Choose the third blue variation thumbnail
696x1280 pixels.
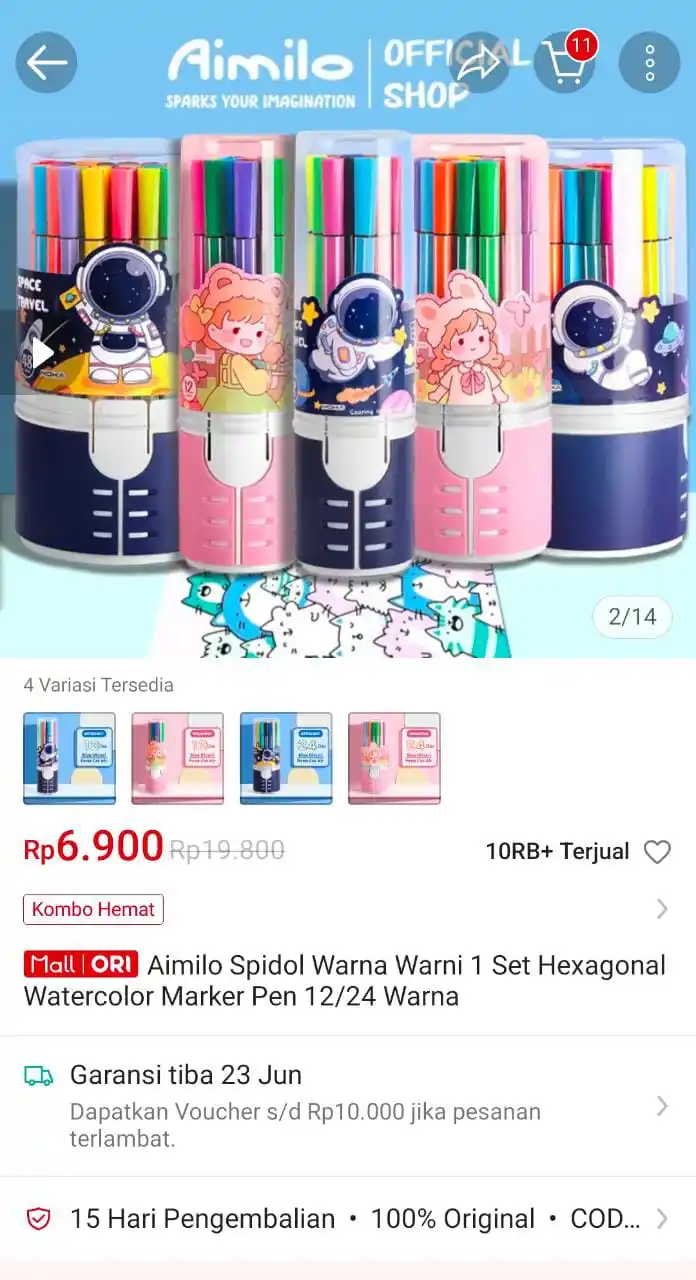click(286, 758)
